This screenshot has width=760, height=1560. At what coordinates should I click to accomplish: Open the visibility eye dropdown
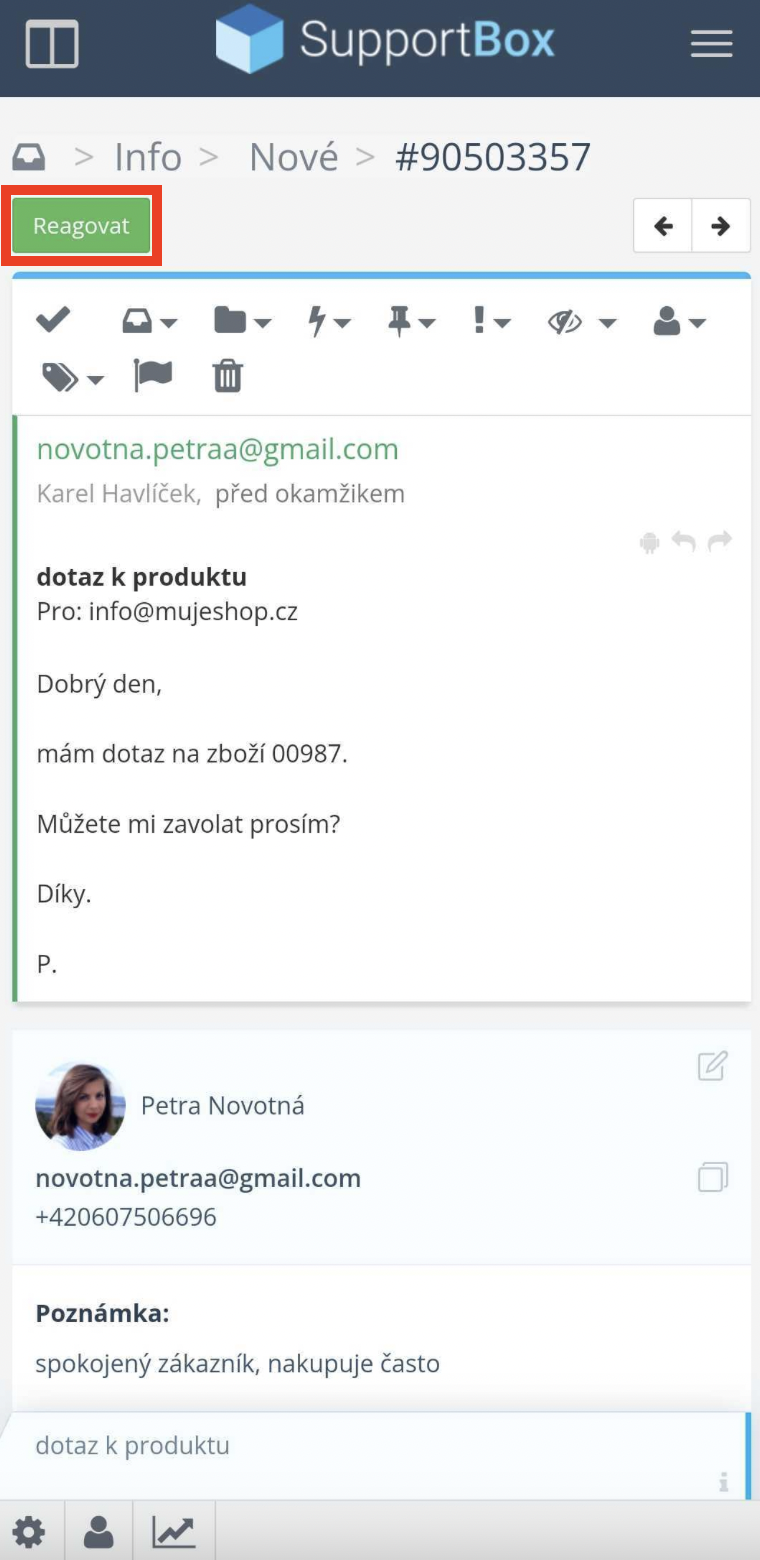pos(581,321)
